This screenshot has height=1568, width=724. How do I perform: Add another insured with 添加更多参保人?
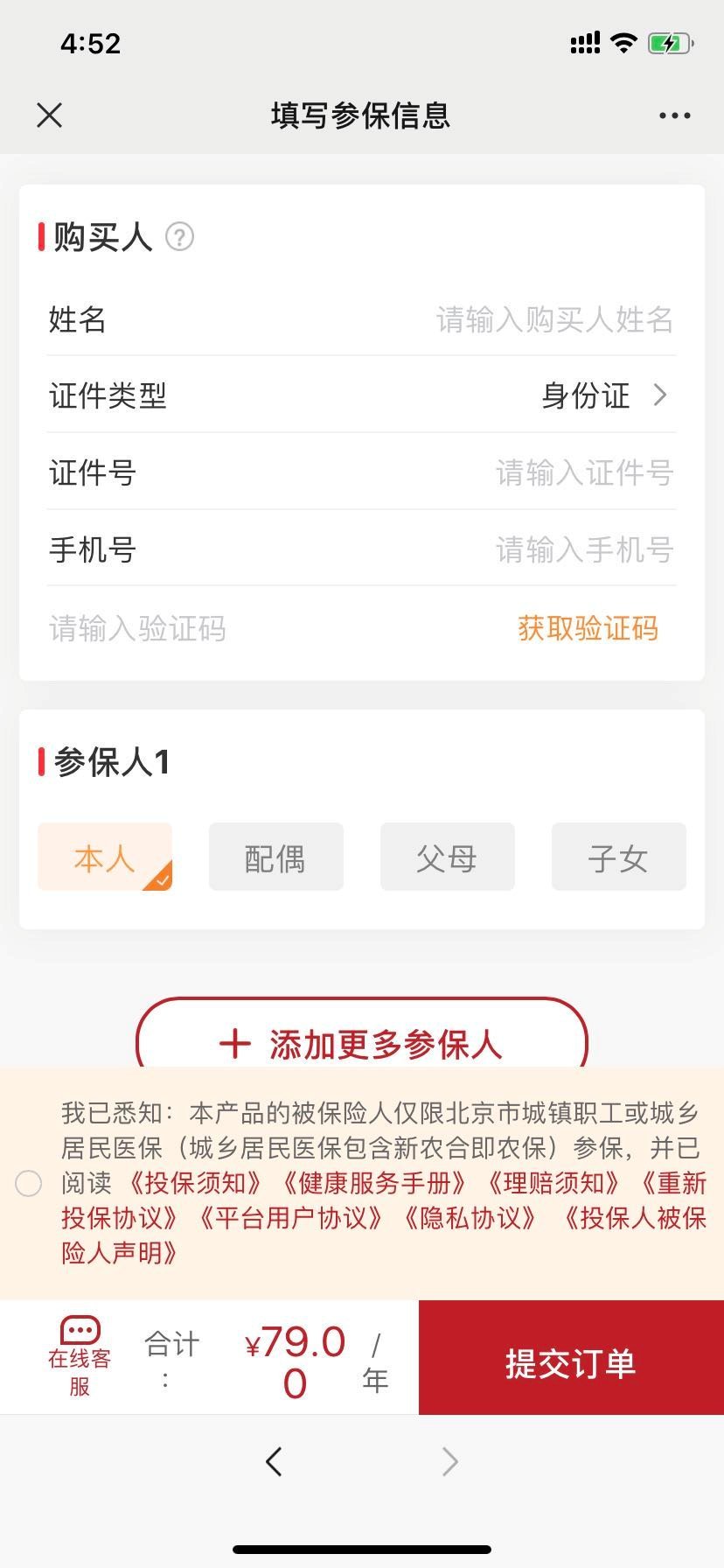(361, 1041)
